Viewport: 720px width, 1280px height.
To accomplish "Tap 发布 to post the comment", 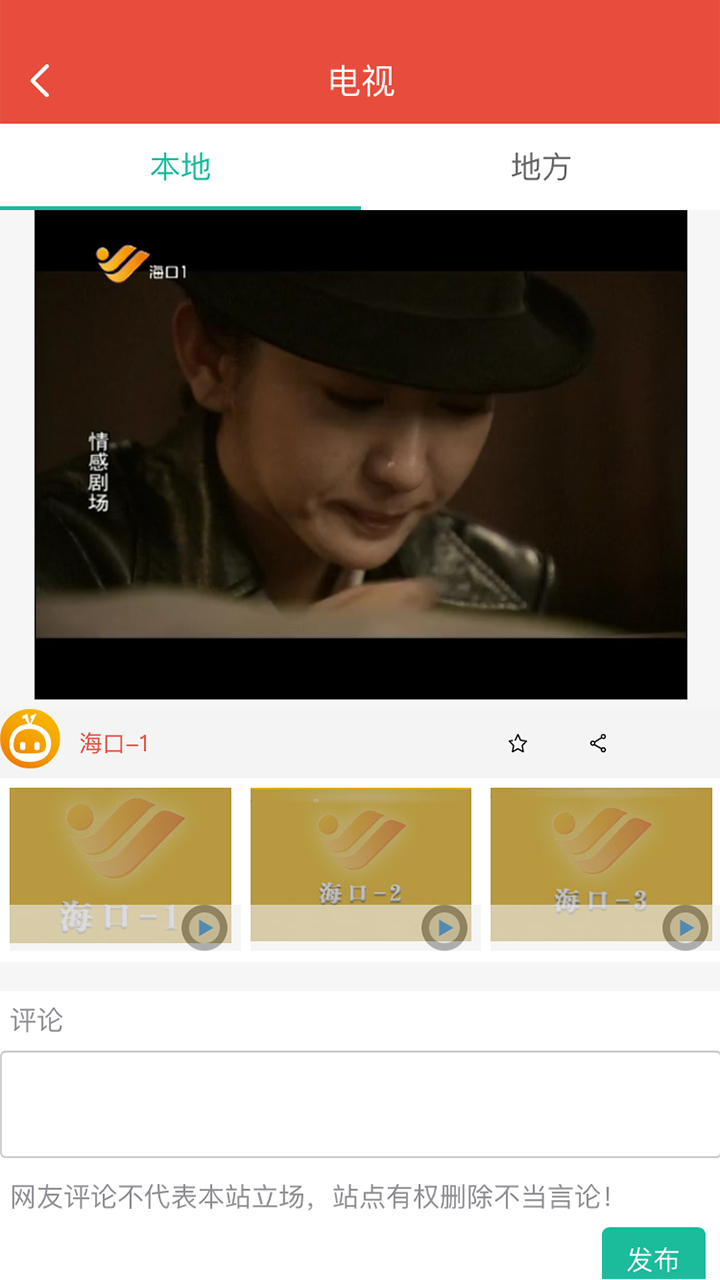I will pos(653,1257).
